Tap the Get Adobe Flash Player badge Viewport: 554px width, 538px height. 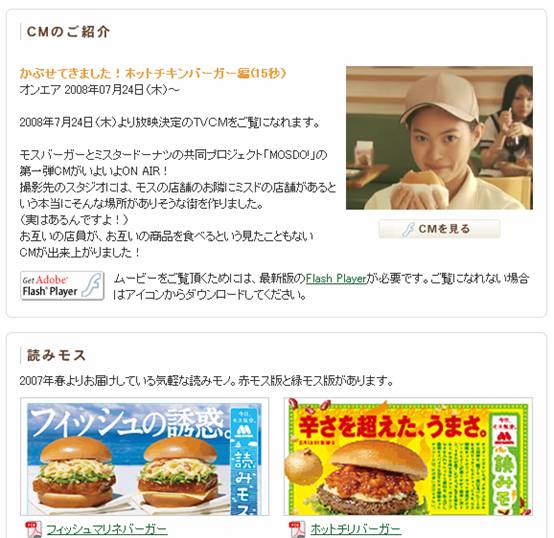62,285
